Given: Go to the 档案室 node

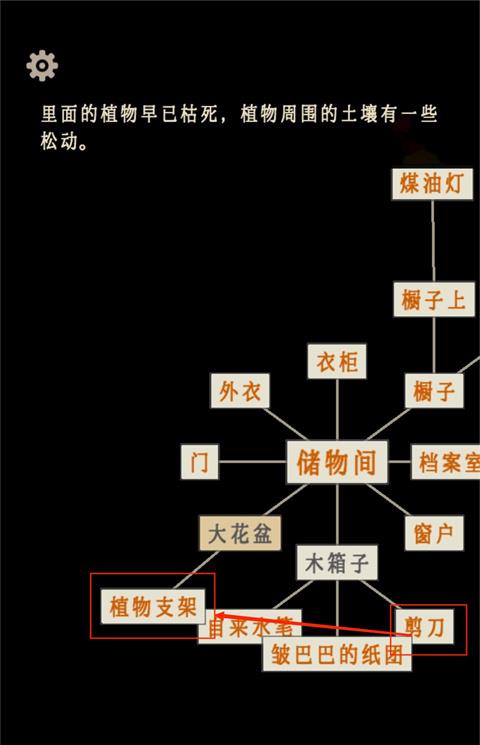Looking at the screenshot, I should [x=446, y=462].
